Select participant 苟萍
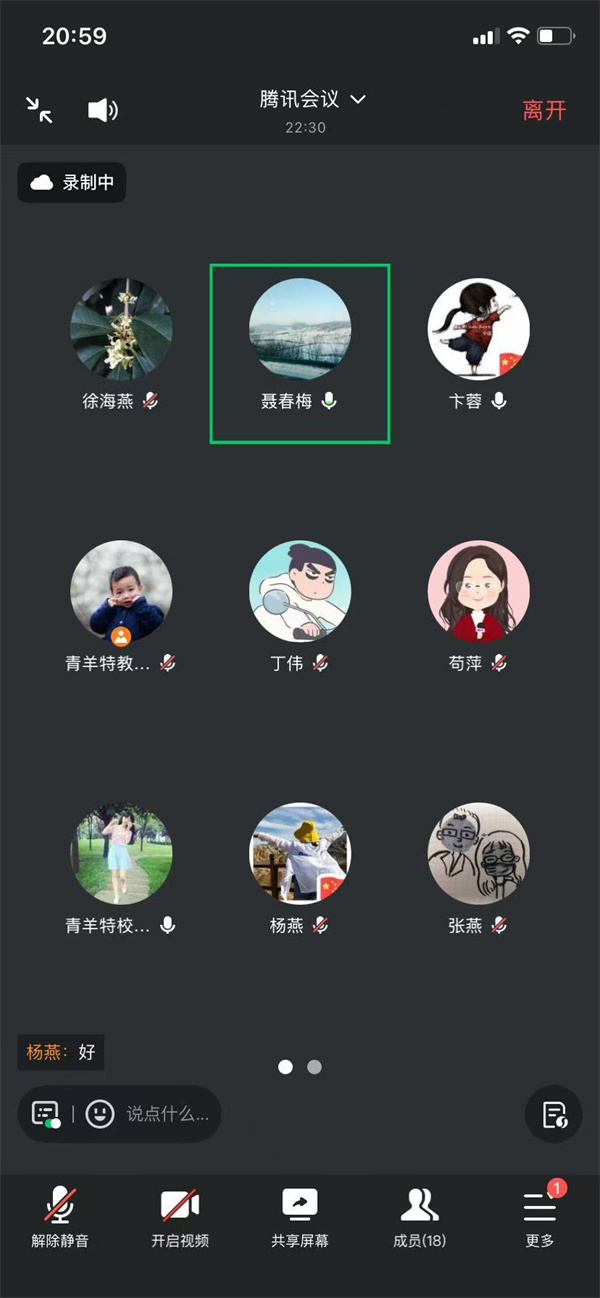Image resolution: width=600 pixels, height=1298 pixels. pos(478,592)
